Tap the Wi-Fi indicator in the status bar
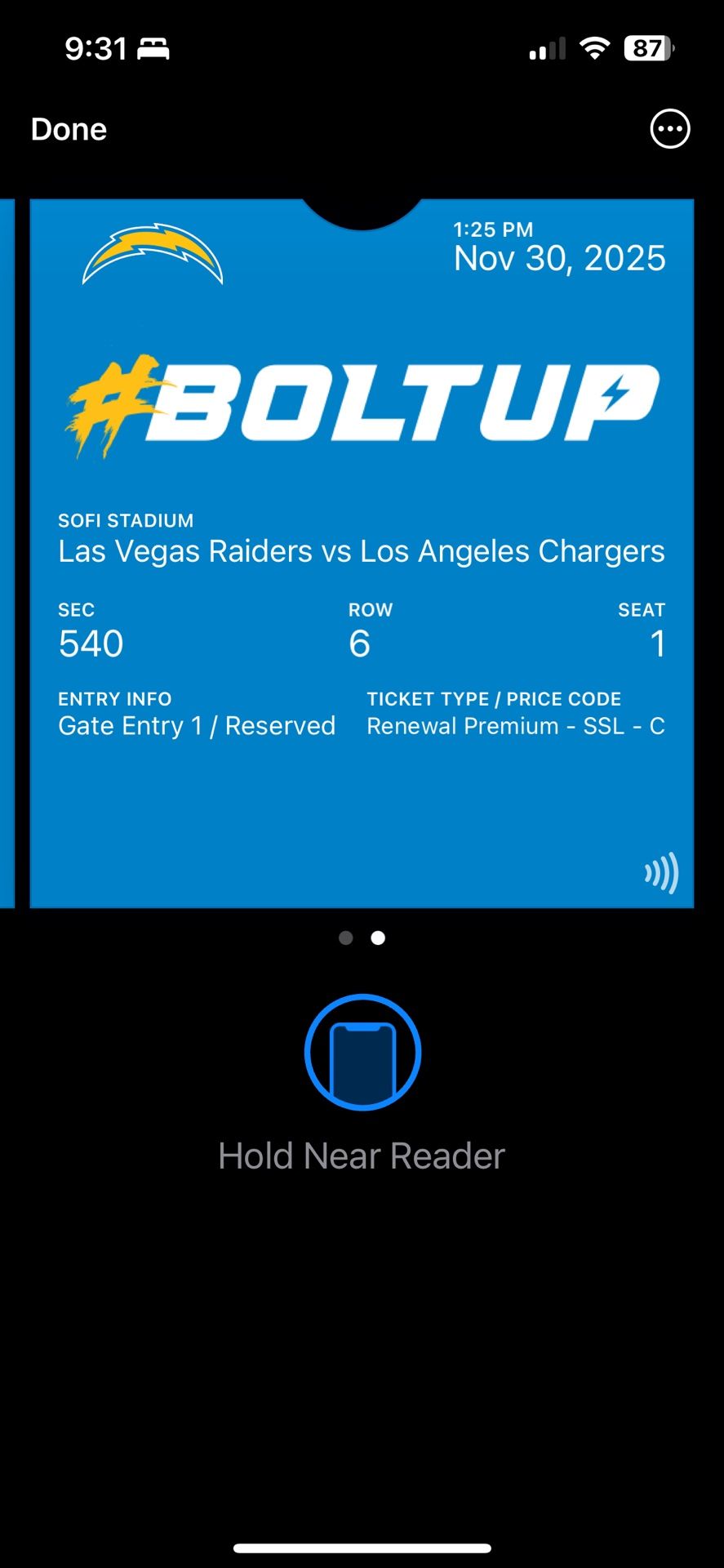The width and height of the screenshot is (724, 1568). [595, 47]
